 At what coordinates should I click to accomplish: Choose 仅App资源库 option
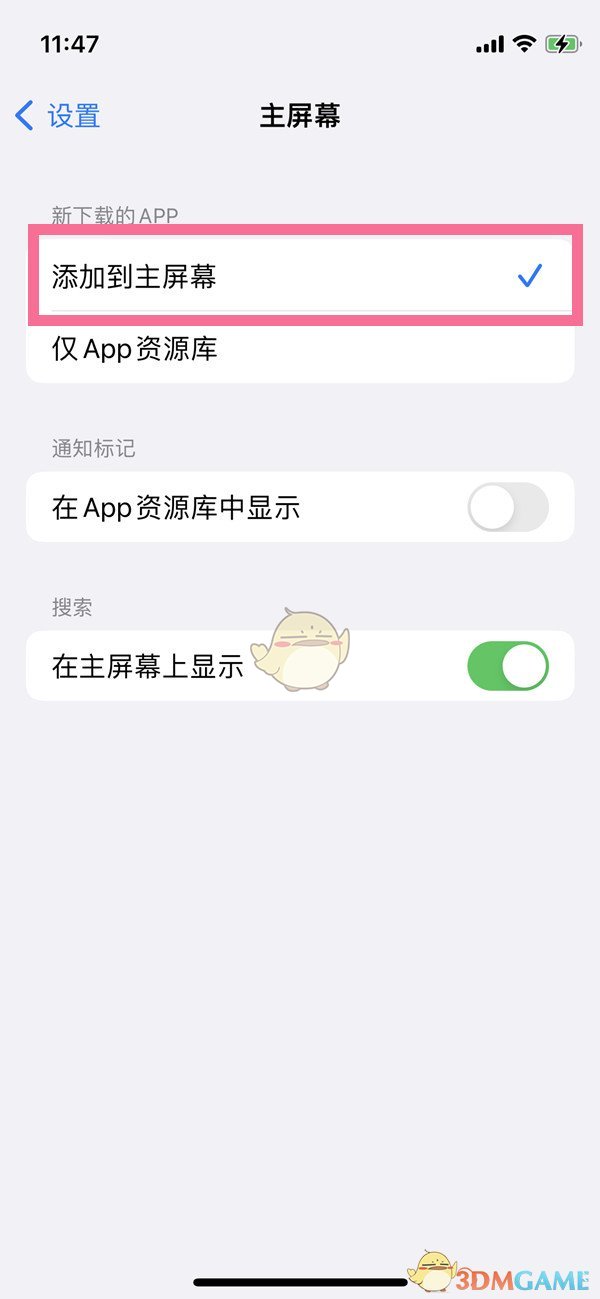[300, 349]
